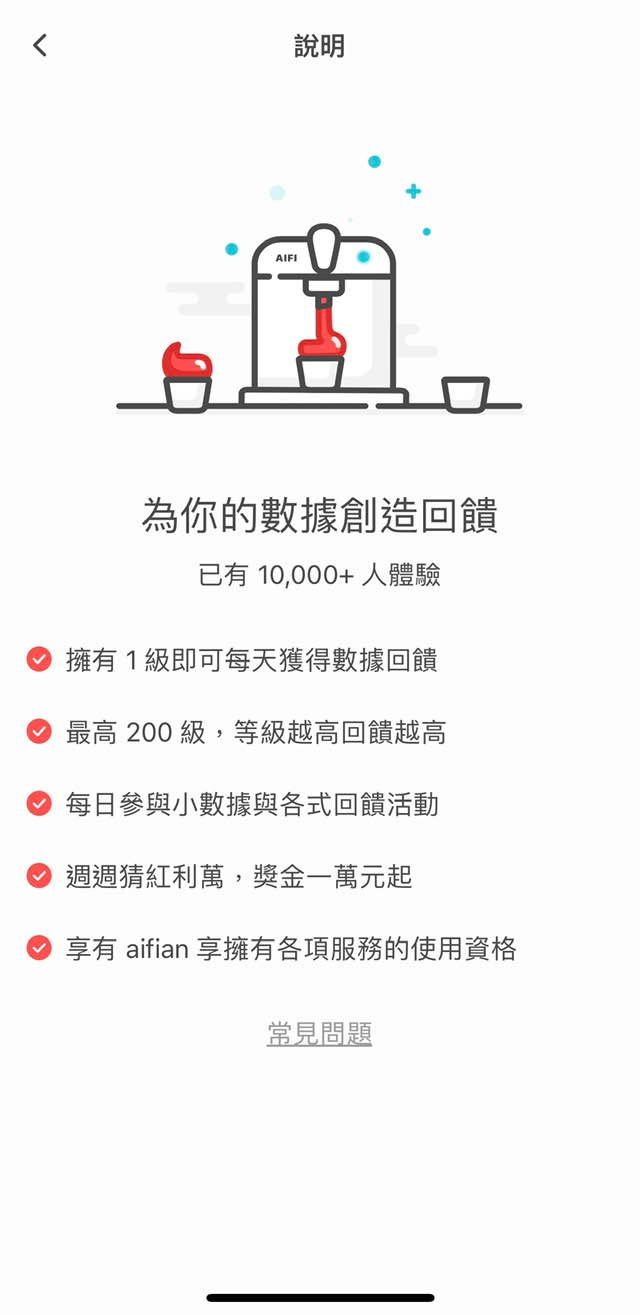The image size is (640, 1315).
Task: Go back using the top-left arrow
Action: pos(40,45)
